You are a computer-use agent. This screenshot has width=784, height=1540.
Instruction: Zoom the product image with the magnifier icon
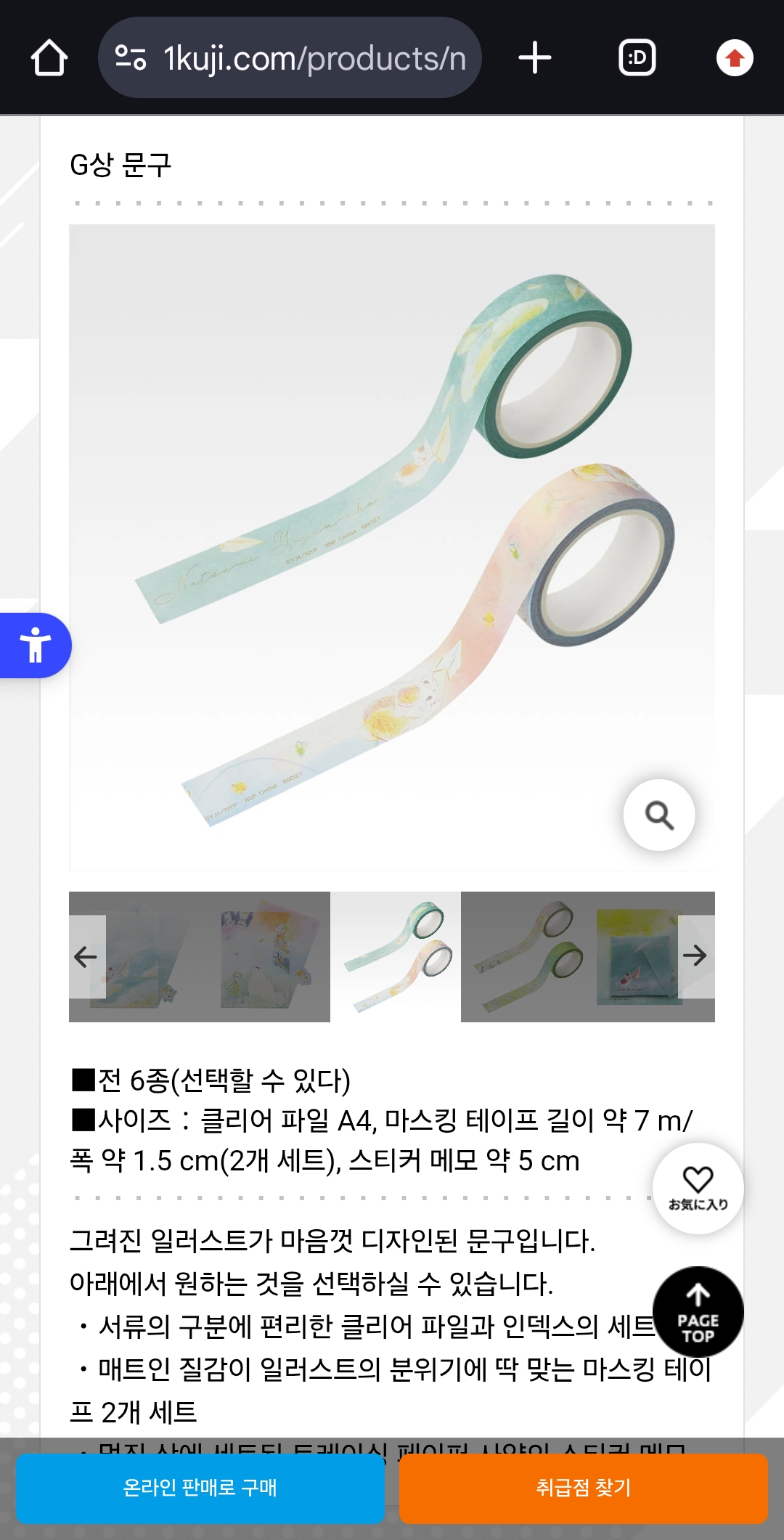(659, 815)
